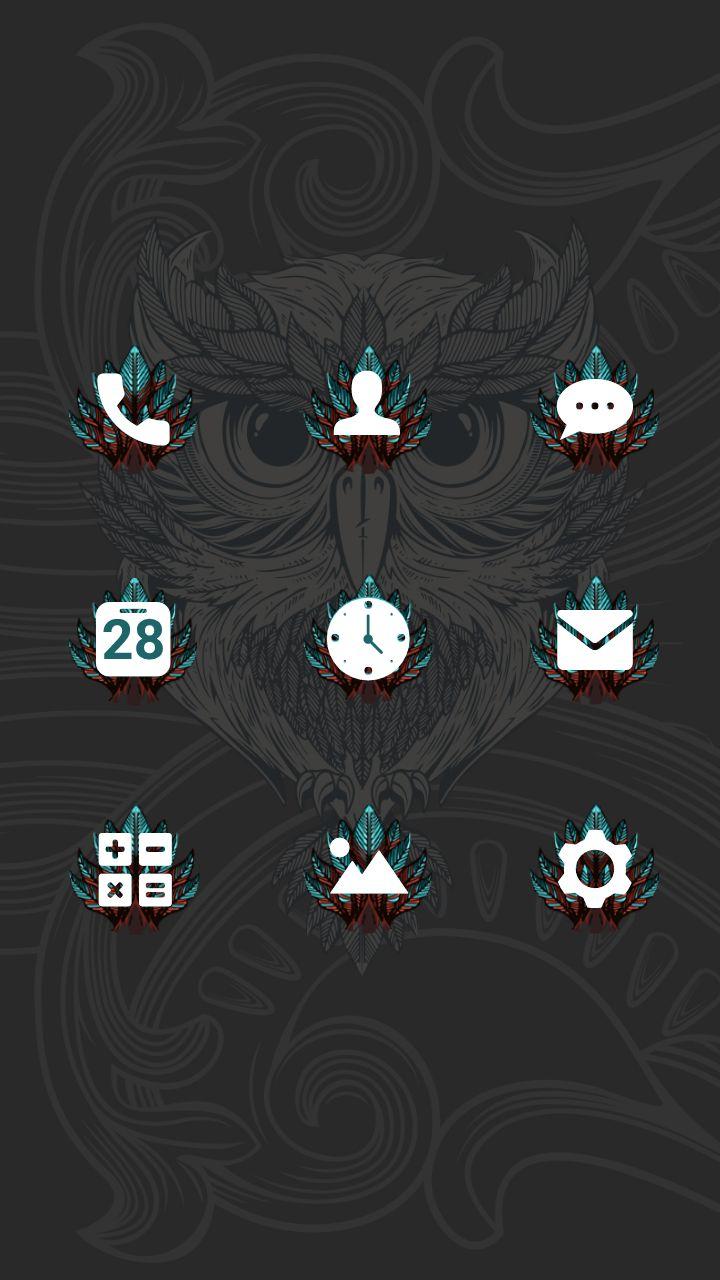The height and width of the screenshot is (1280, 720).
Task: Open the Email envelope app
Action: (595, 640)
